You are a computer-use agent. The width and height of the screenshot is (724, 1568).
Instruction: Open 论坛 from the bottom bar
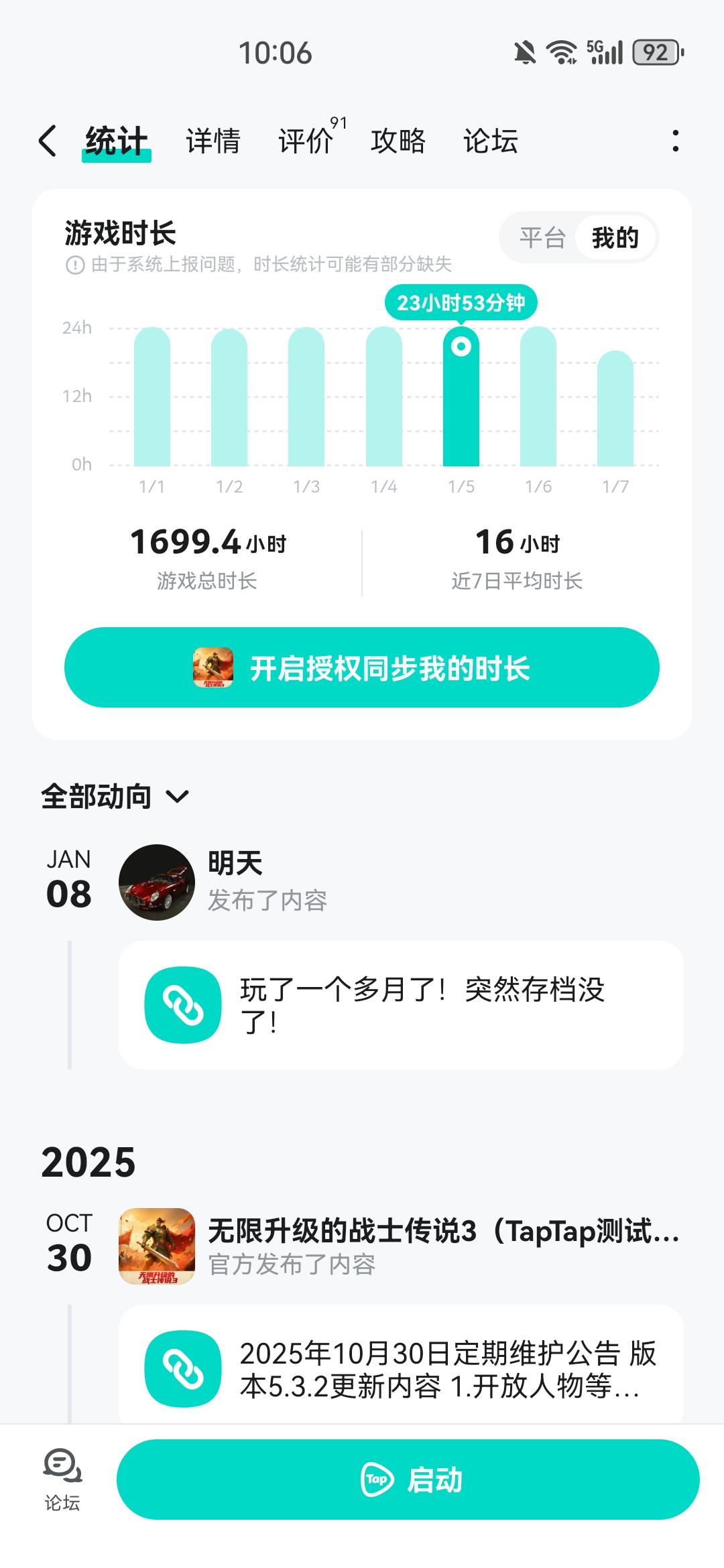tap(62, 1480)
